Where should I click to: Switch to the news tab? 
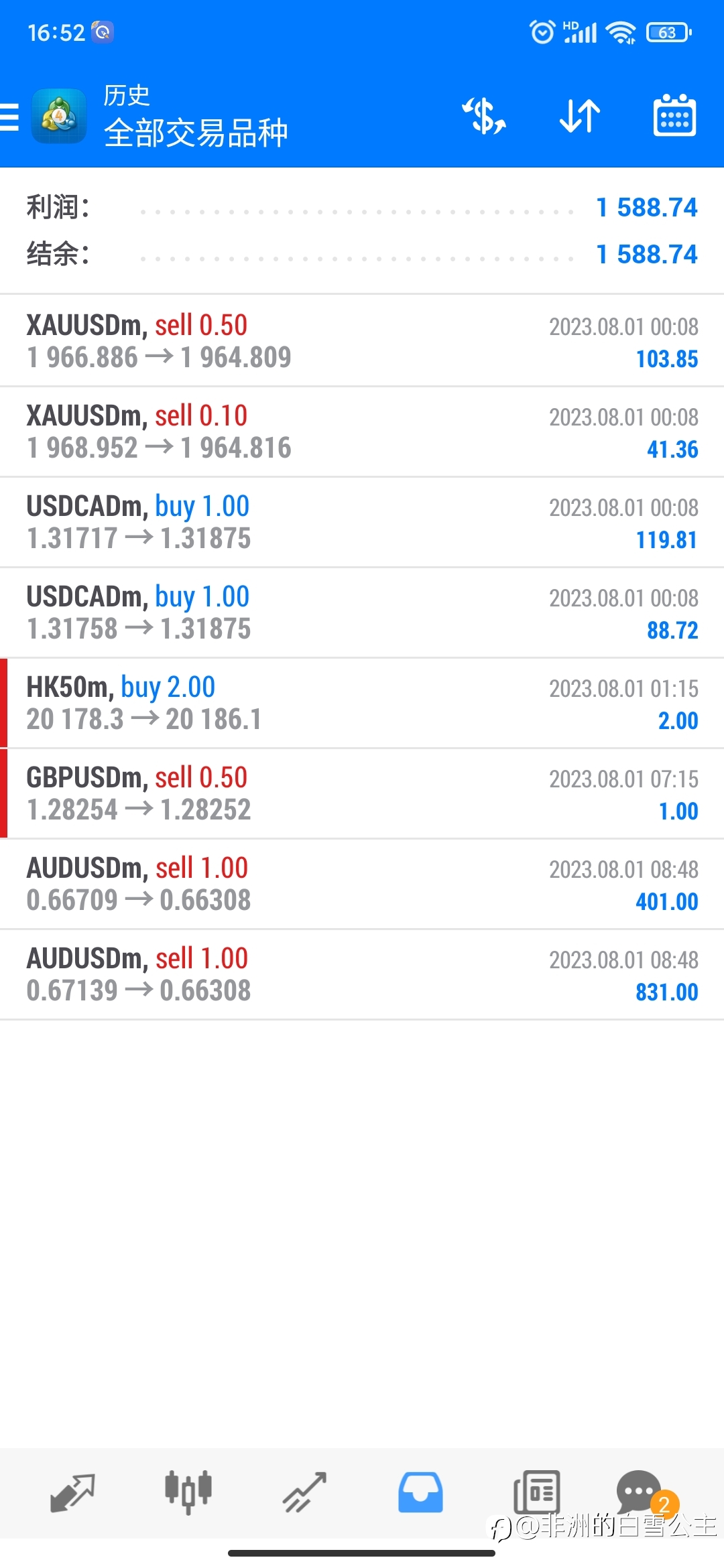pos(536,1492)
